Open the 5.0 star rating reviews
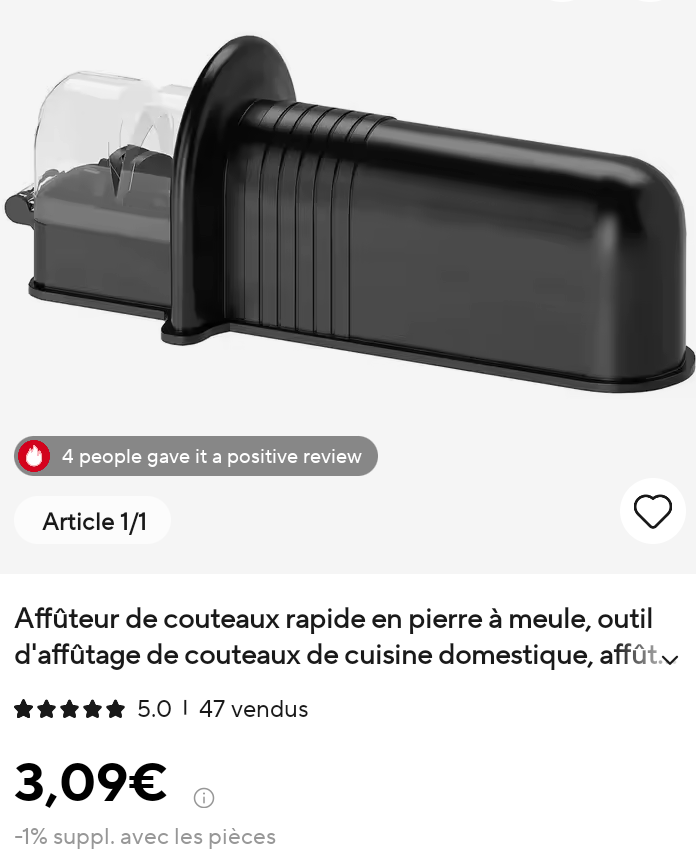The width and height of the screenshot is (696, 850). coord(93,709)
